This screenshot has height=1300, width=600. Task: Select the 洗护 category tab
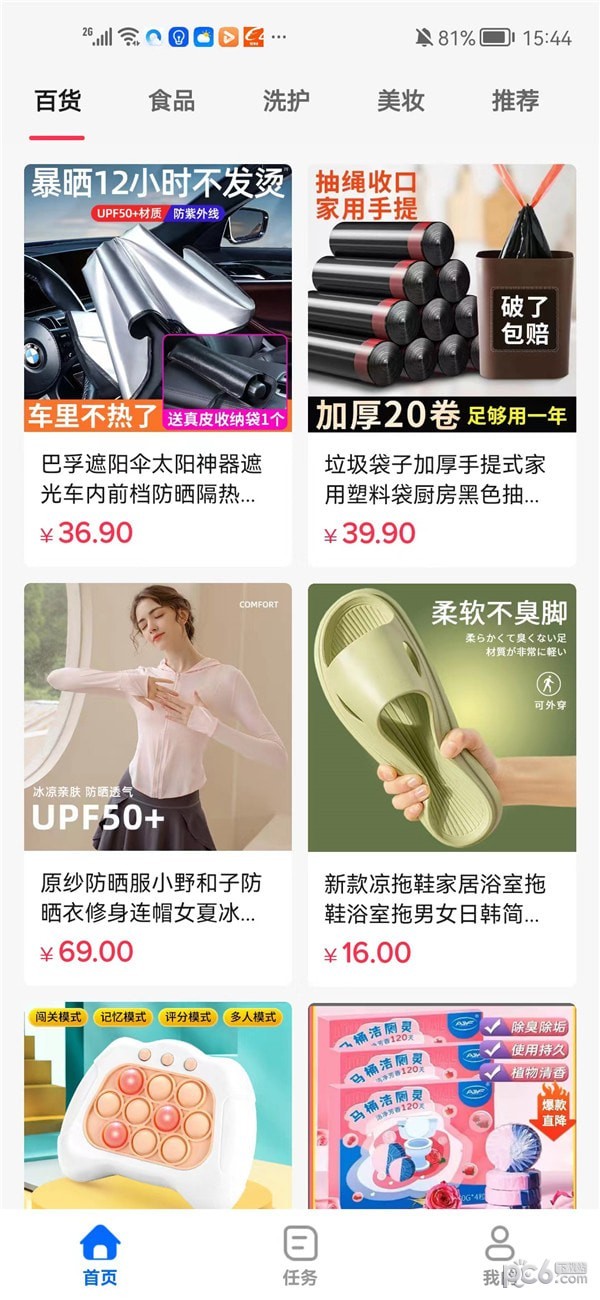[286, 101]
